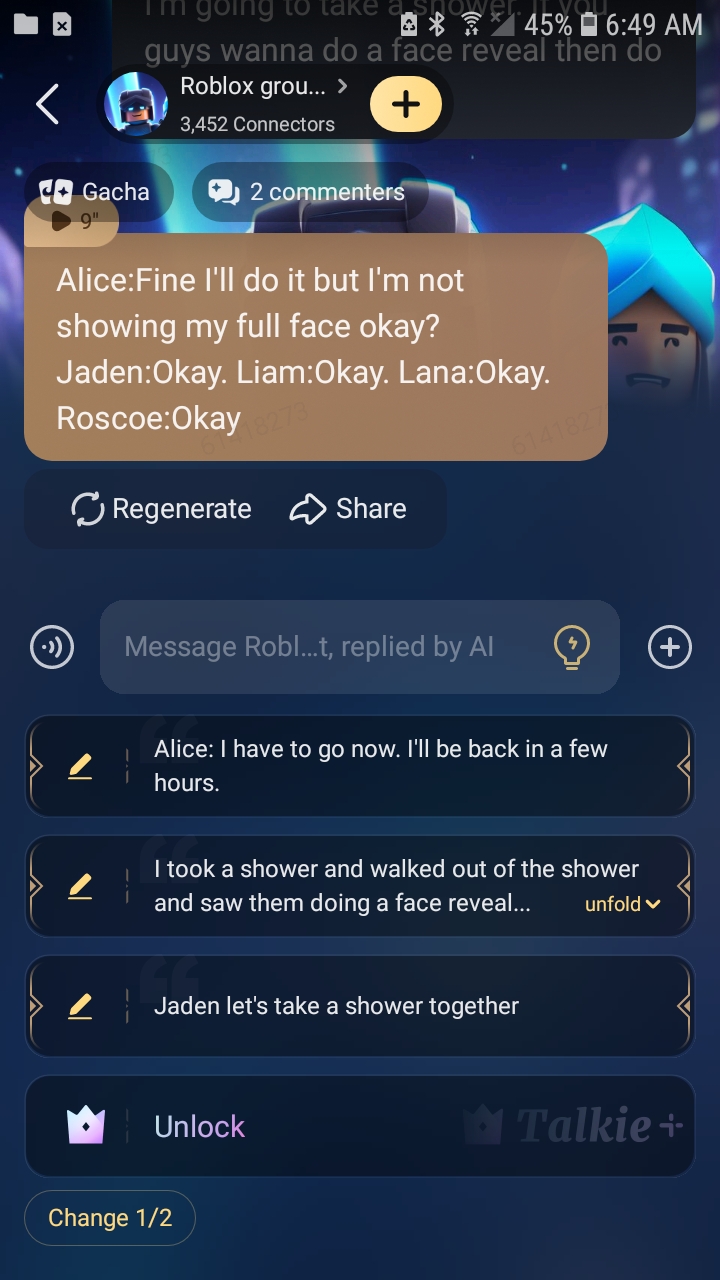Tap the lightbulb inspiration icon
Screen dimensions: 720x1280
(572, 647)
